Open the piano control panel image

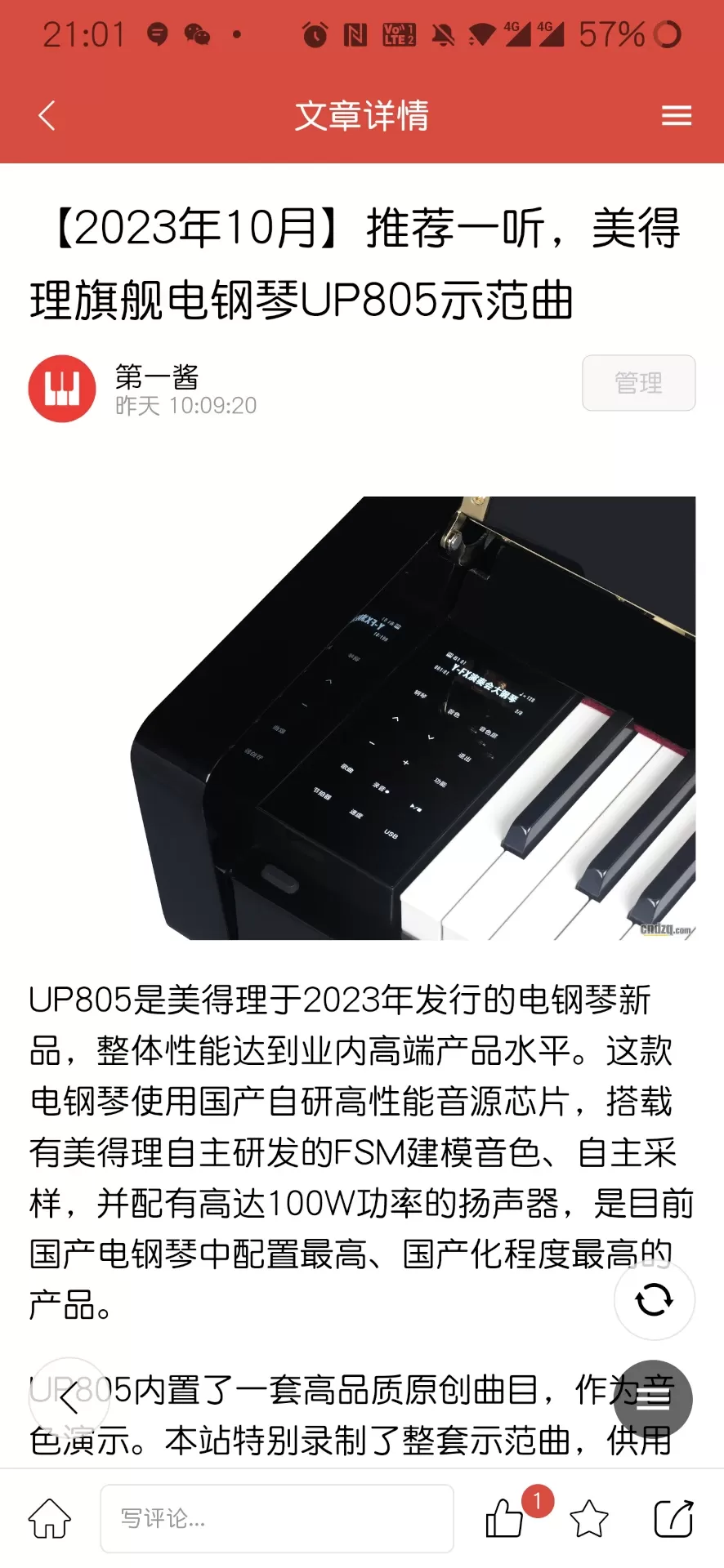(413, 717)
